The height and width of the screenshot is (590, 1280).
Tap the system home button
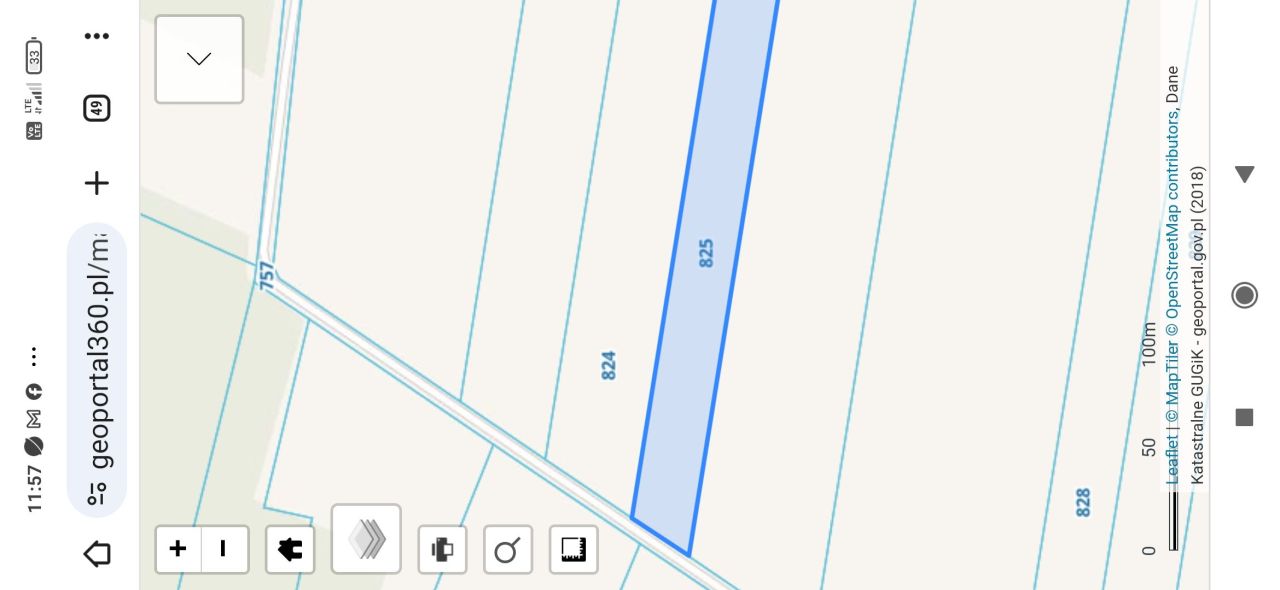pos(1244,295)
